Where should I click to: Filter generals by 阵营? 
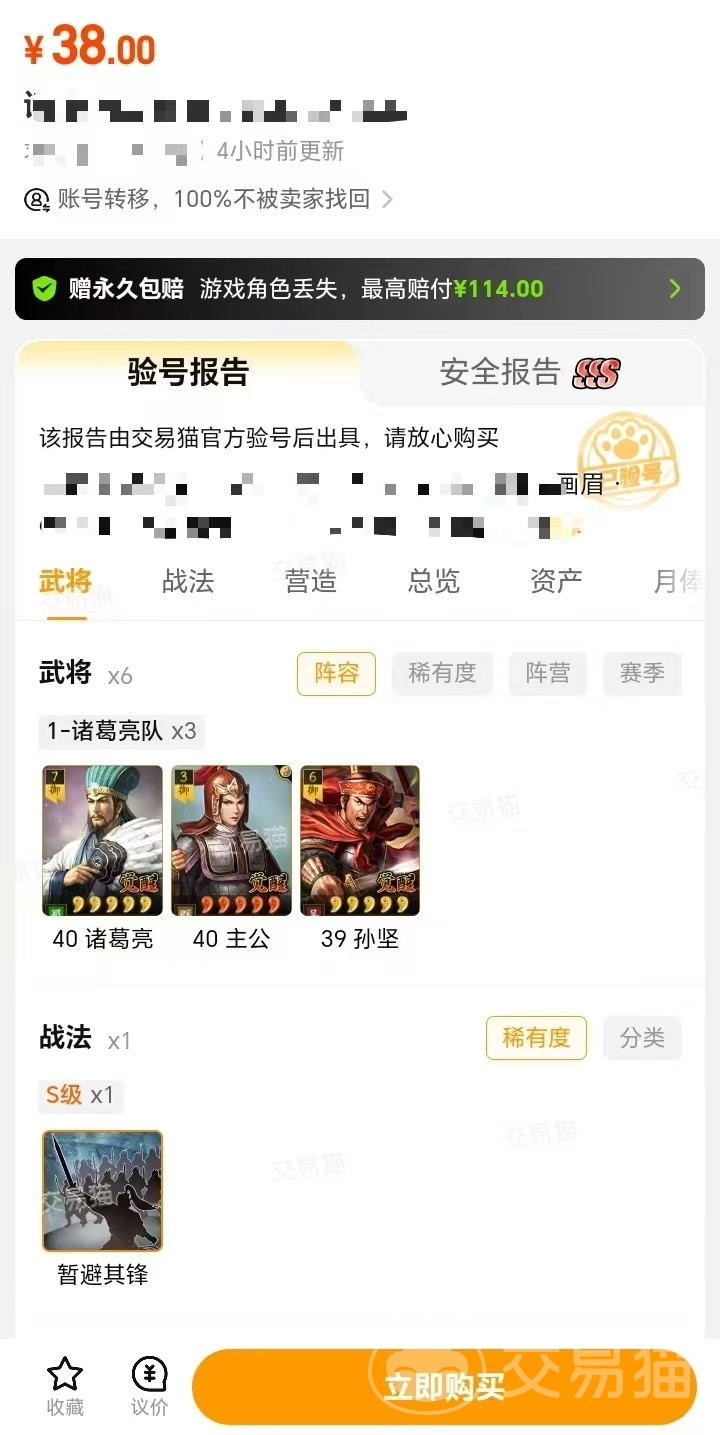pyautogui.click(x=548, y=674)
